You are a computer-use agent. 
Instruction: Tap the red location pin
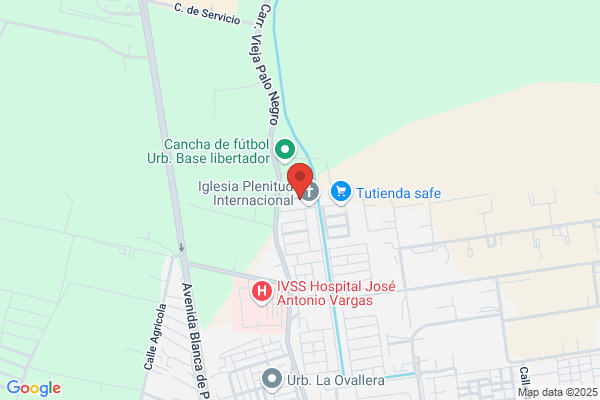coord(300,180)
